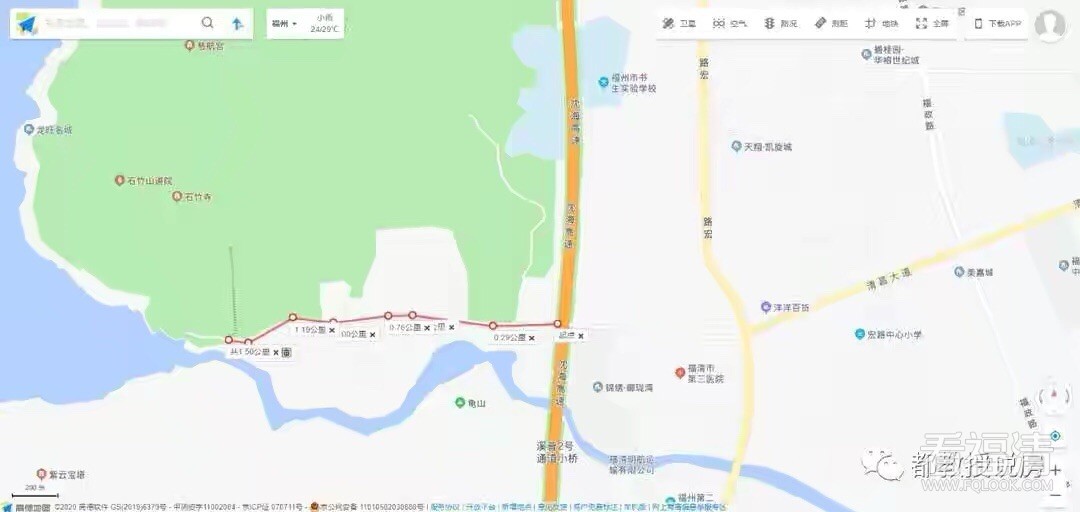
Task: Show the 空气 air quality layer
Action: 730,23
